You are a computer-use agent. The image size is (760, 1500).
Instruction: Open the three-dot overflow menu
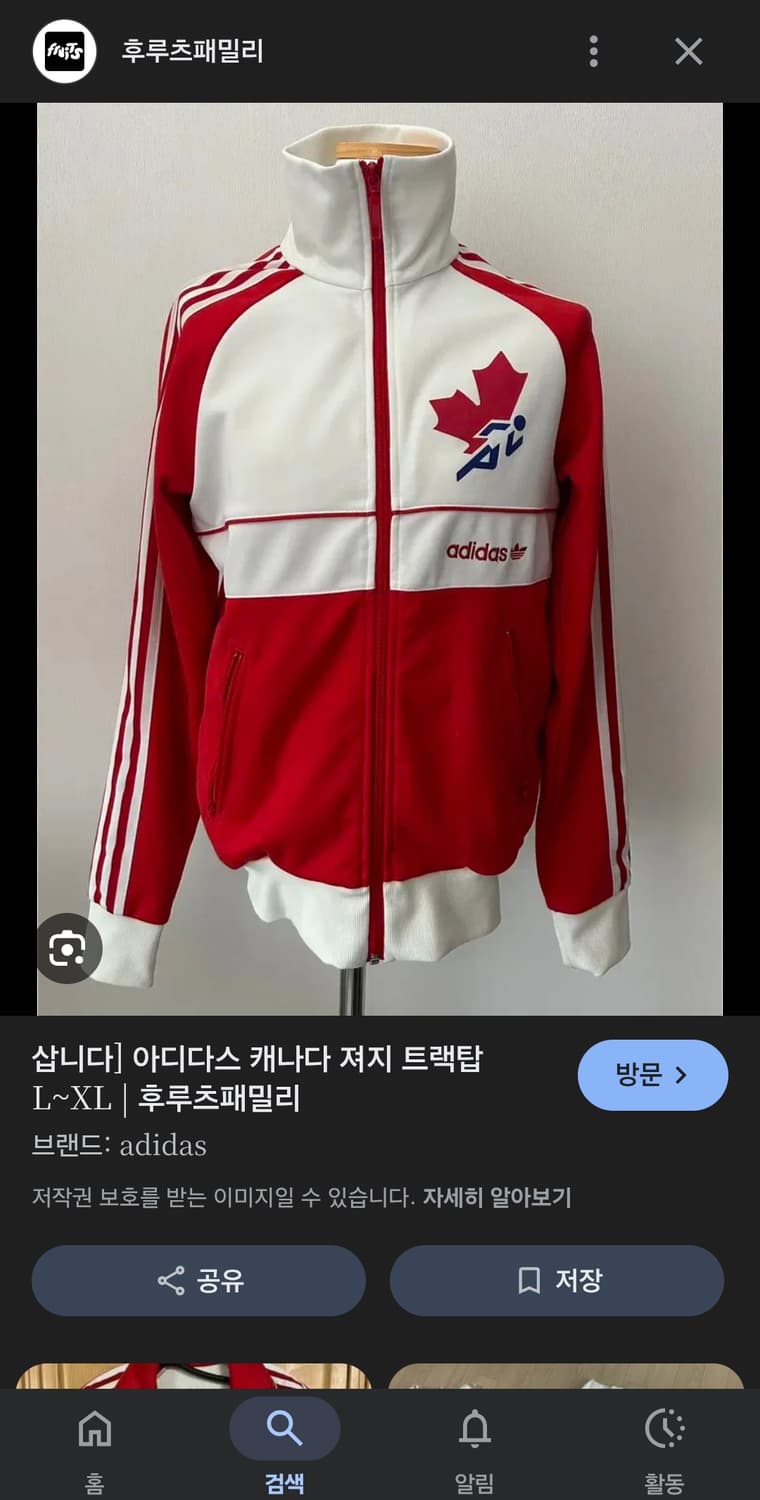pos(595,51)
